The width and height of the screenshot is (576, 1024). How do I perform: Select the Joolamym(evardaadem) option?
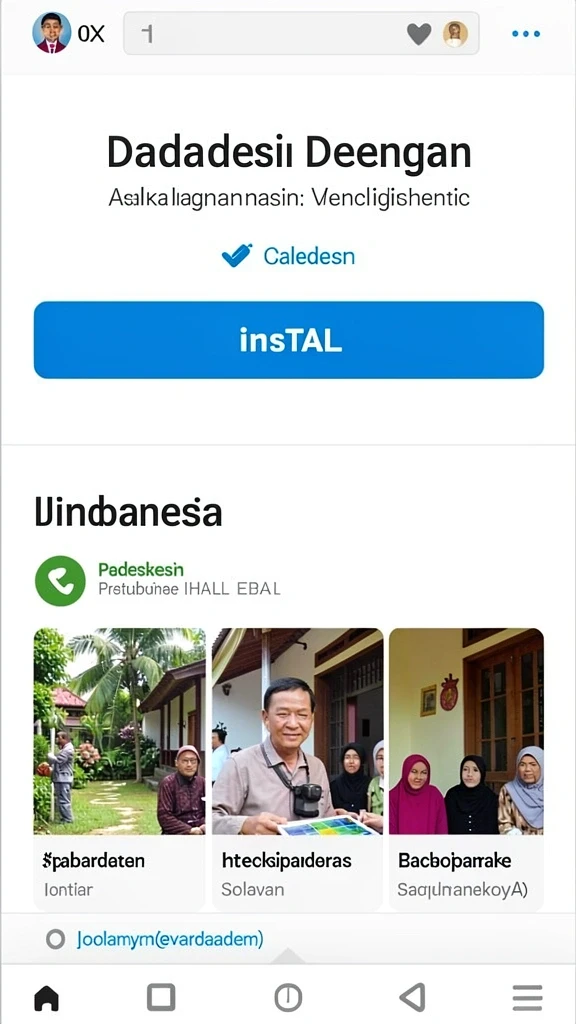pyautogui.click(x=155, y=939)
